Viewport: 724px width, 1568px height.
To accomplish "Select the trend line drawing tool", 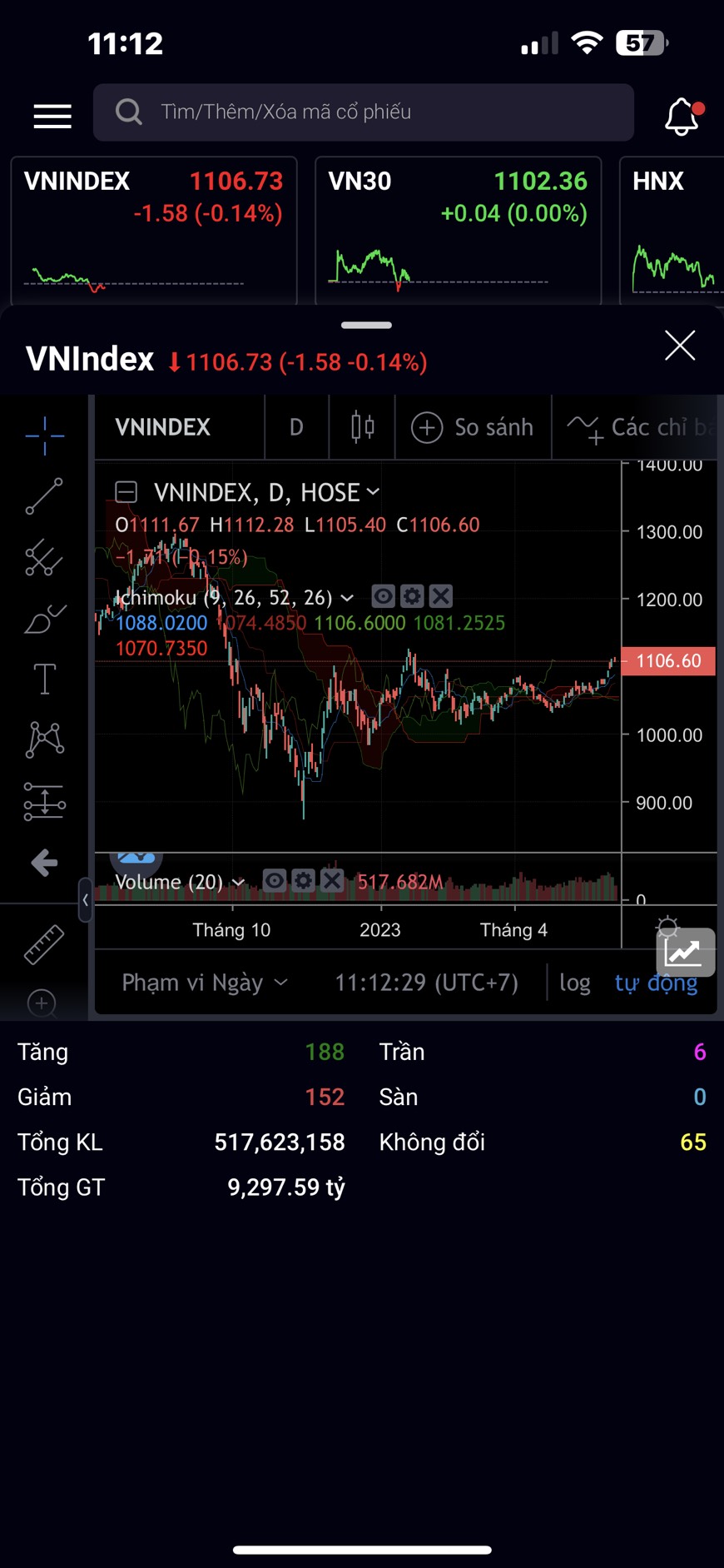I will click(x=44, y=496).
